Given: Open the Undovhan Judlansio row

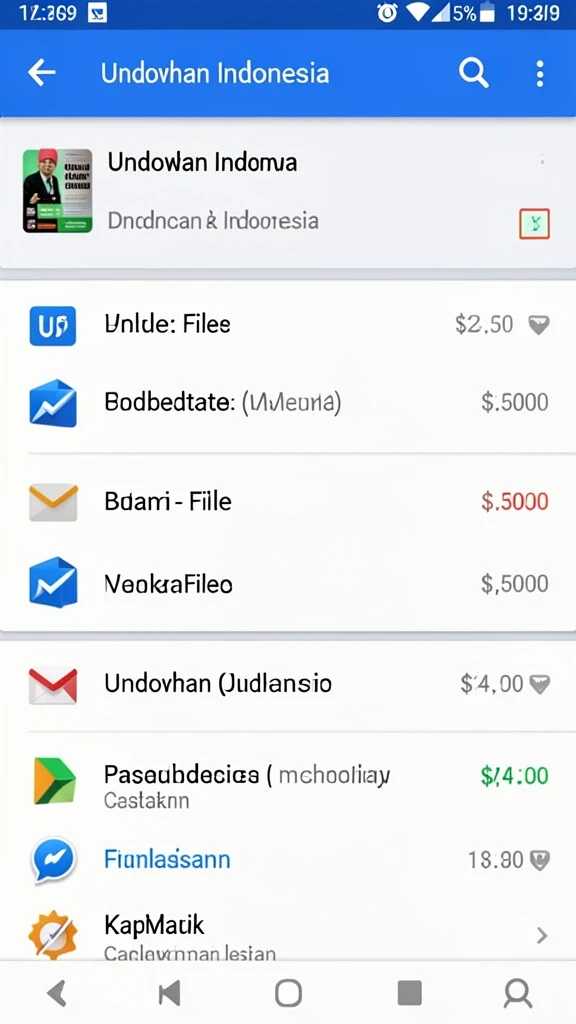Looking at the screenshot, I should pos(288,684).
